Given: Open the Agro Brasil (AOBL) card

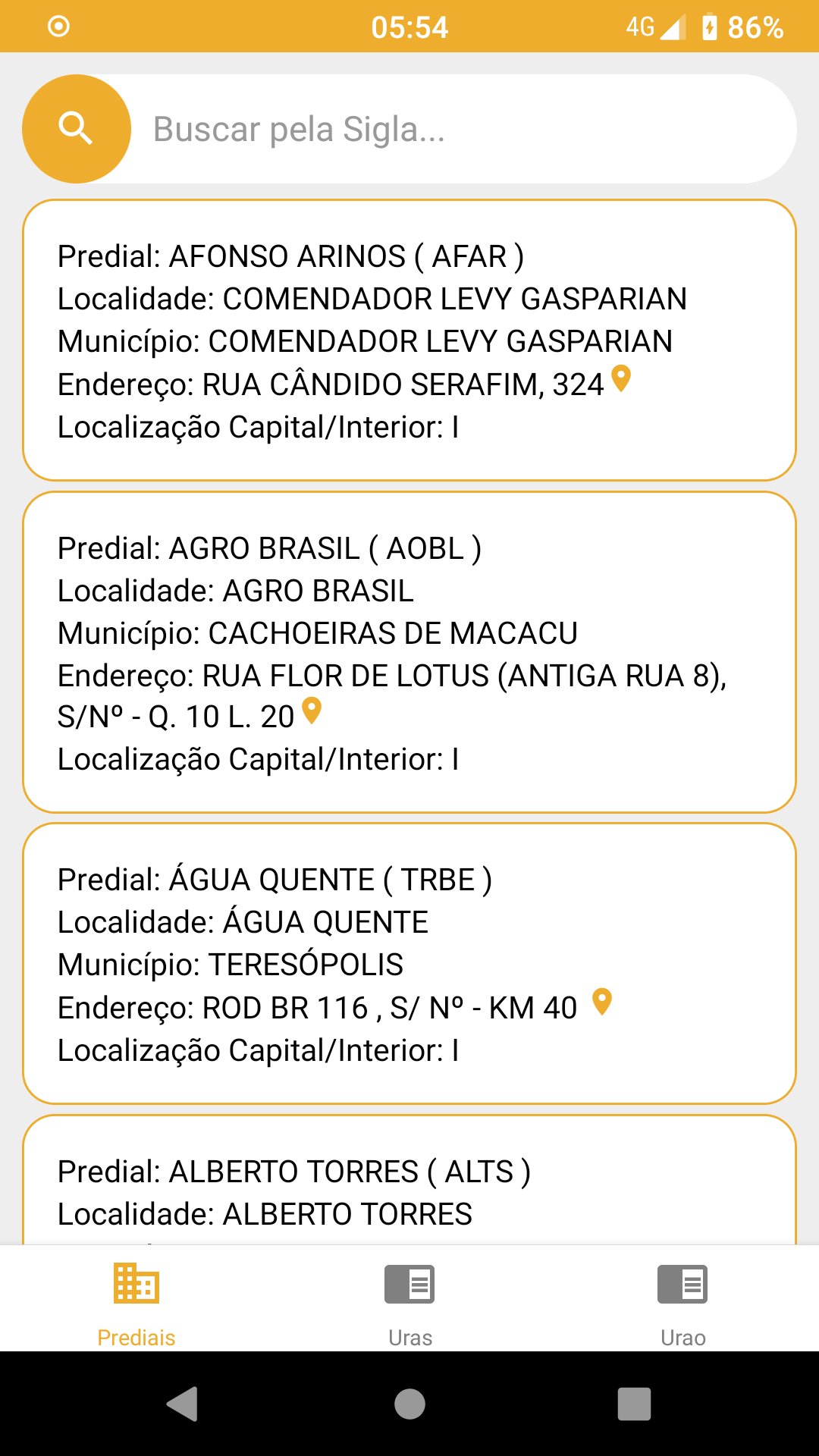Looking at the screenshot, I should pyautogui.click(x=409, y=652).
